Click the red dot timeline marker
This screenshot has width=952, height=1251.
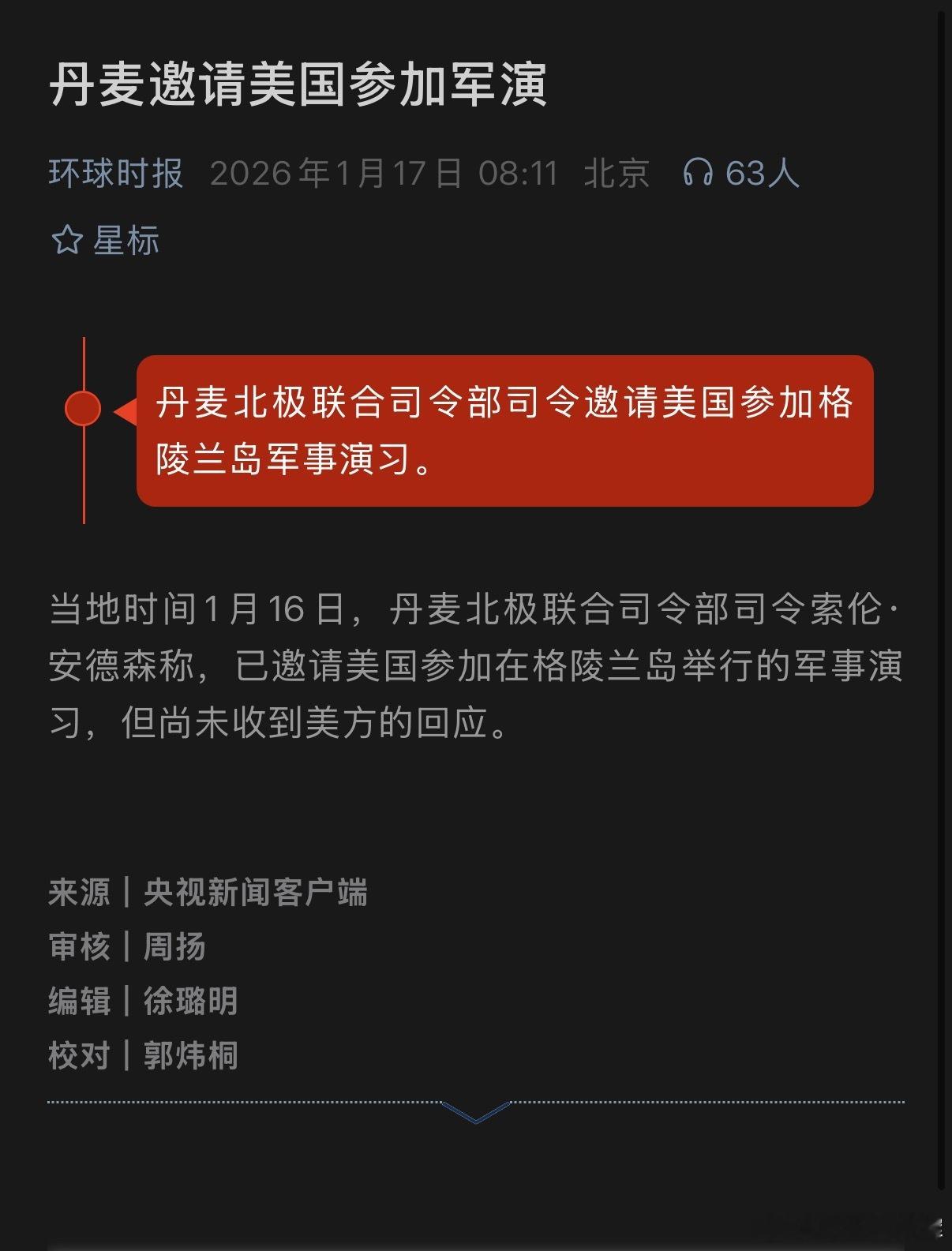coord(83,409)
